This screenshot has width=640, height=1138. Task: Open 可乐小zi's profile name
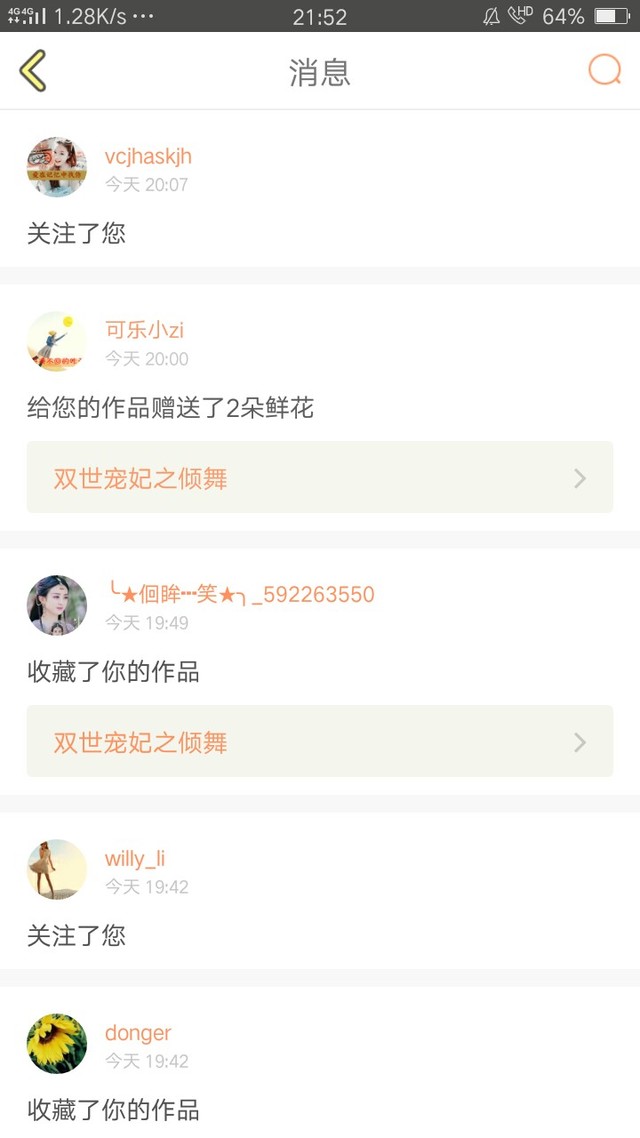point(145,331)
